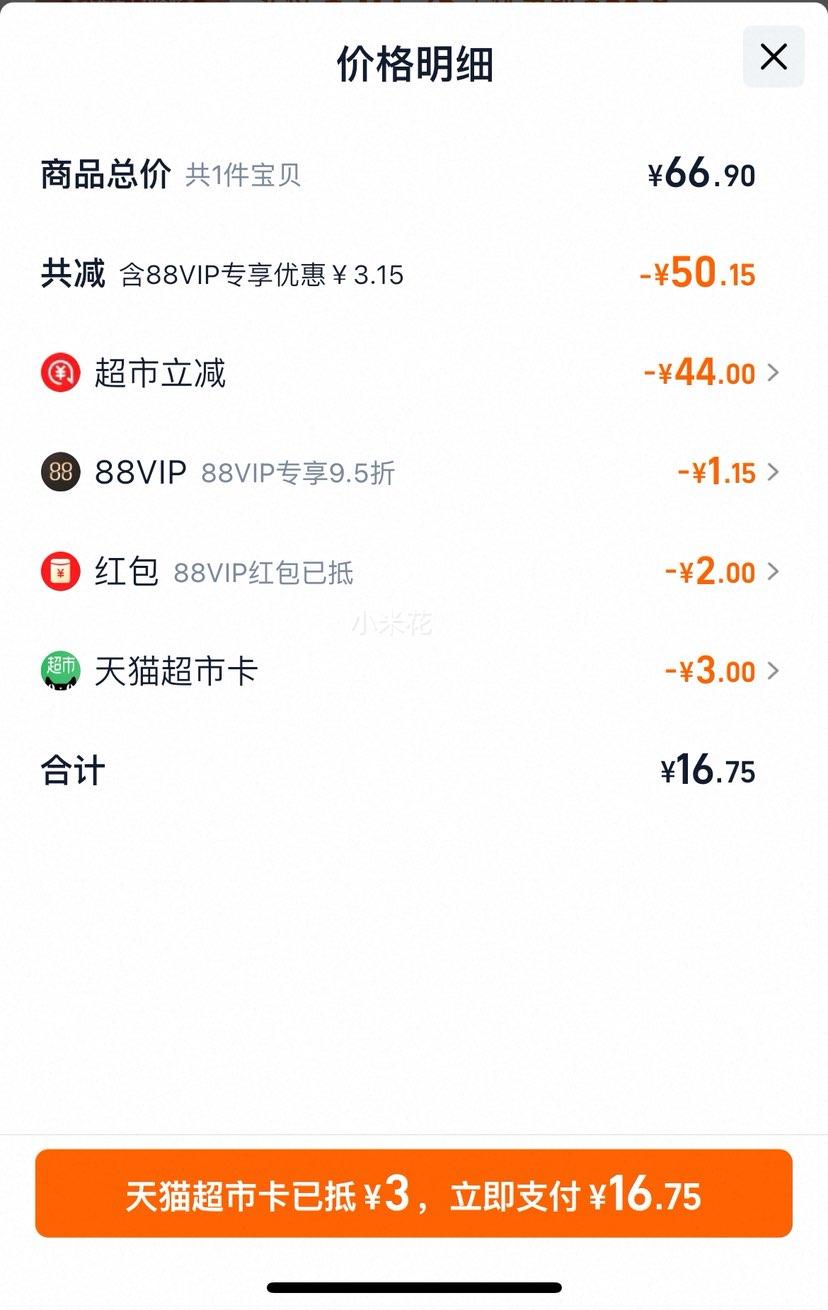
Task: Select the 价格明细 title
Action: [414, 62]
